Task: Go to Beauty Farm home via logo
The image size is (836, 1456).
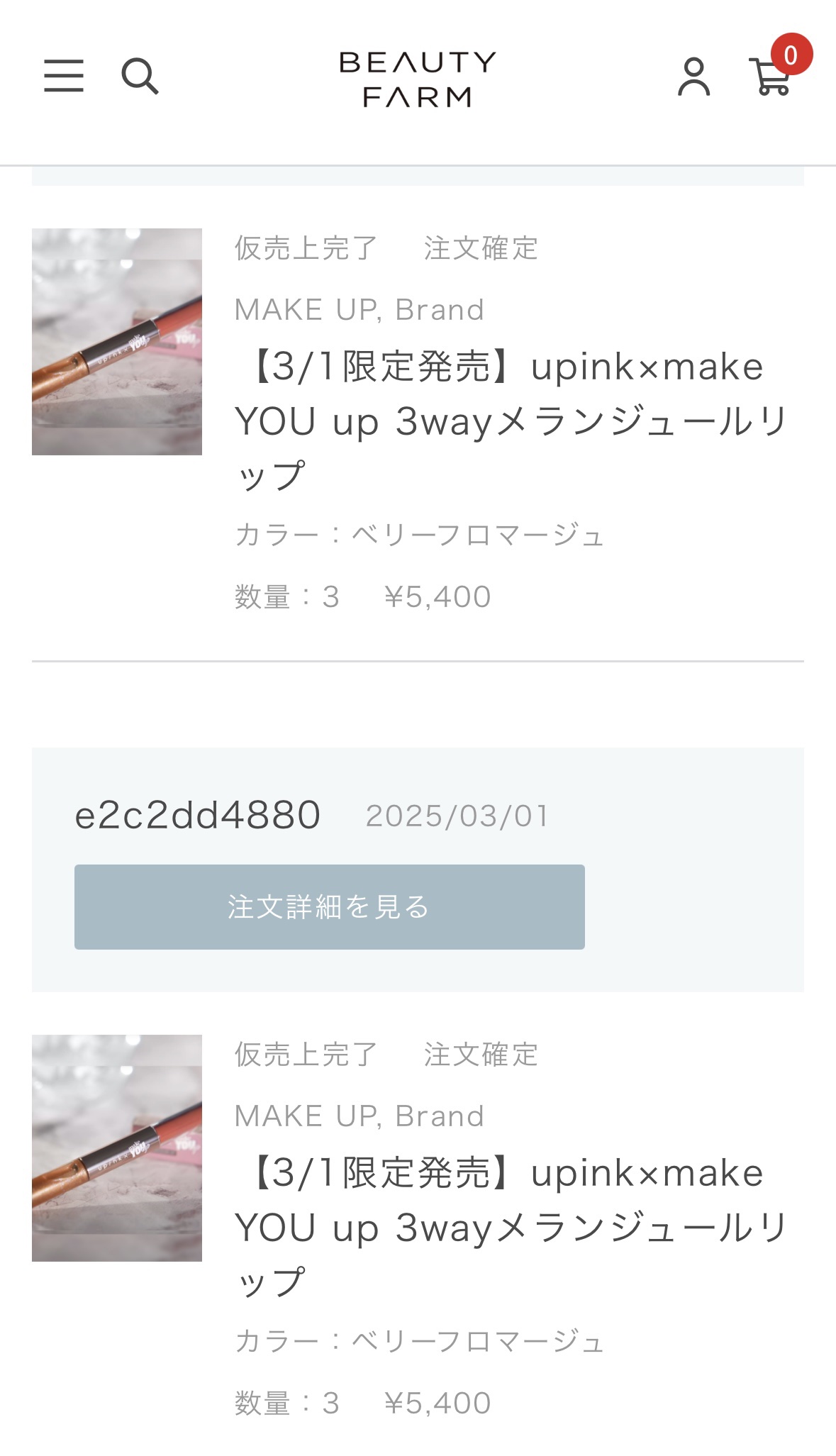Action: click(418, 79)
